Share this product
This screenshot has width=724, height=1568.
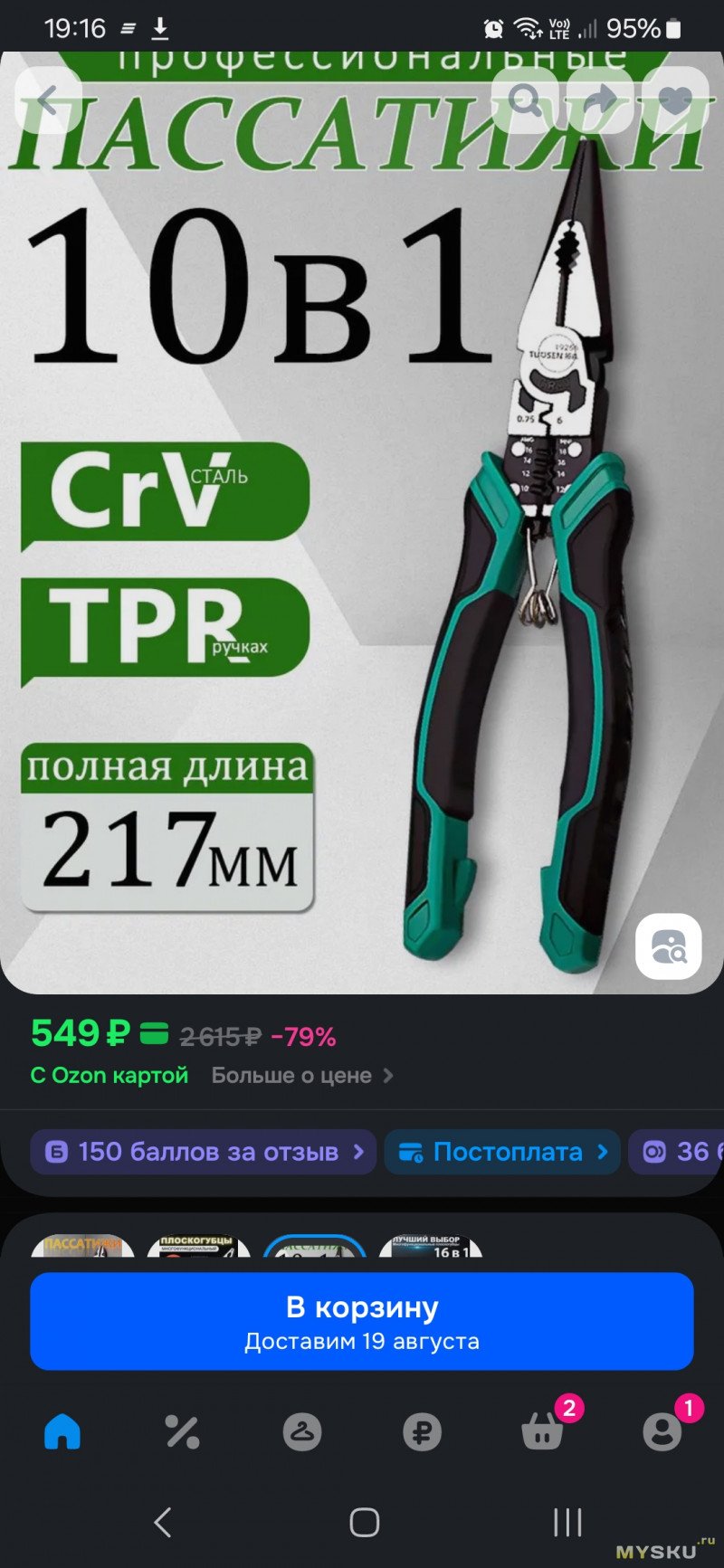point(600,100)
